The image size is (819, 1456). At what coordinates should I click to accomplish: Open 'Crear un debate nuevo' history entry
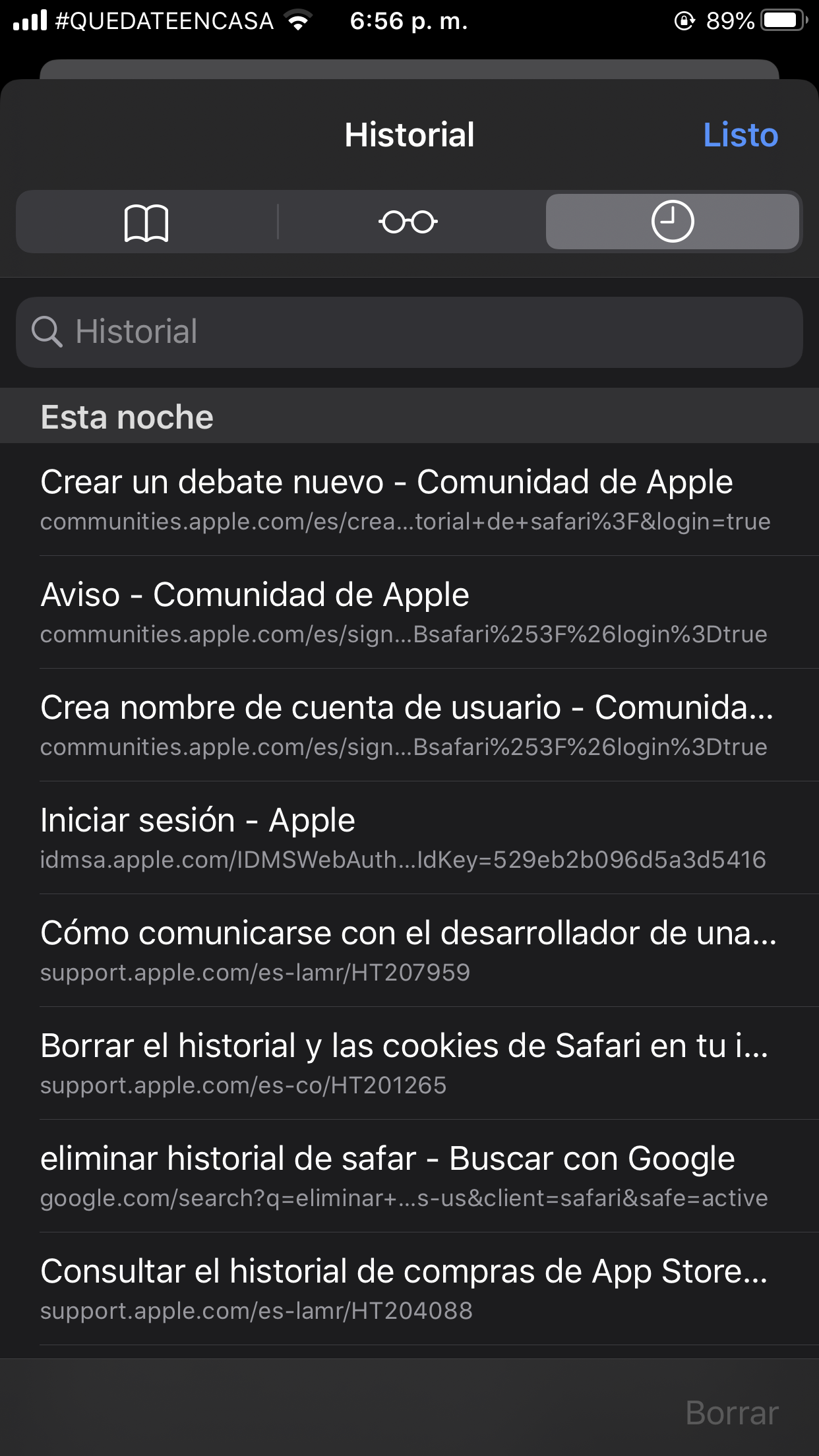point(409,499)
